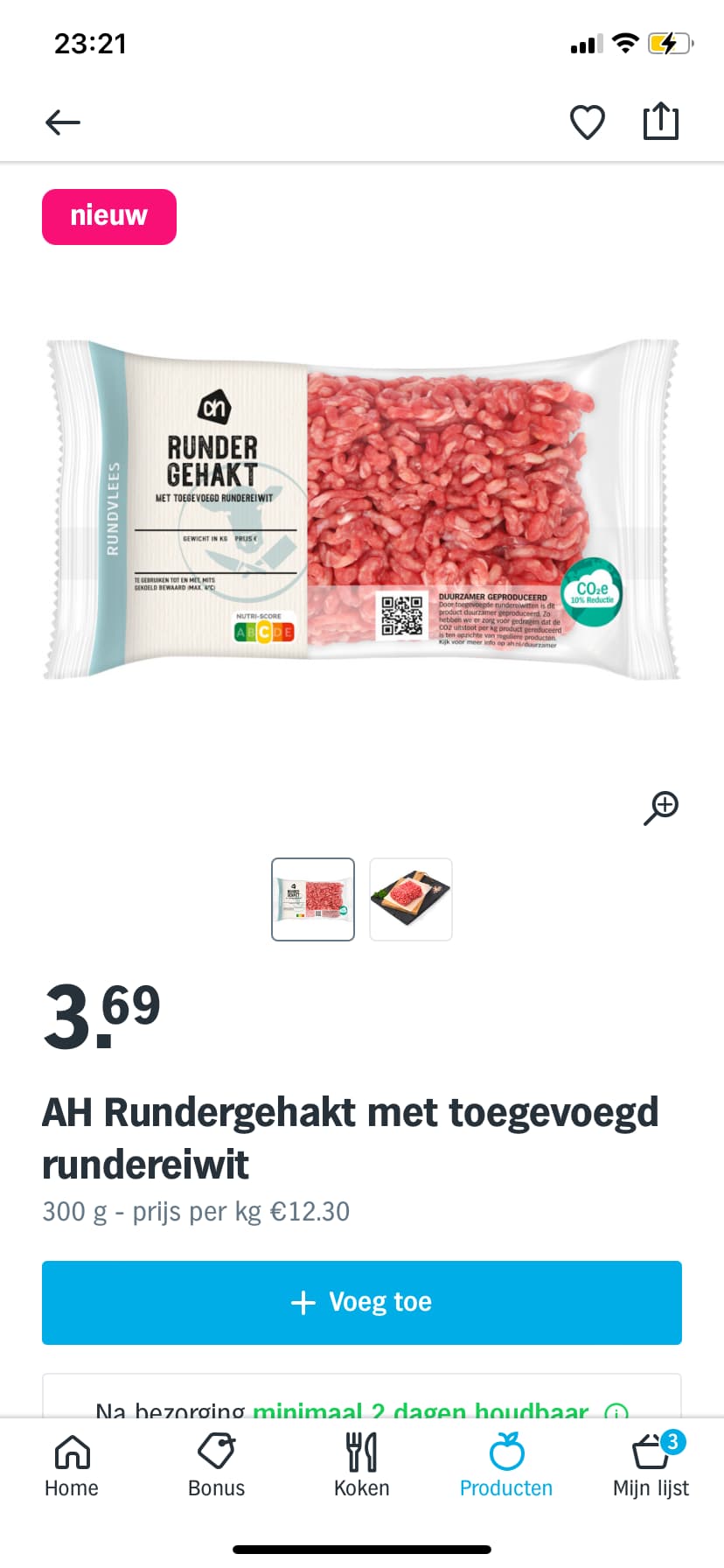This screenshot has height=1568, width=724.
Task: Go back using the arrow icon
Action: coord(63,122)
